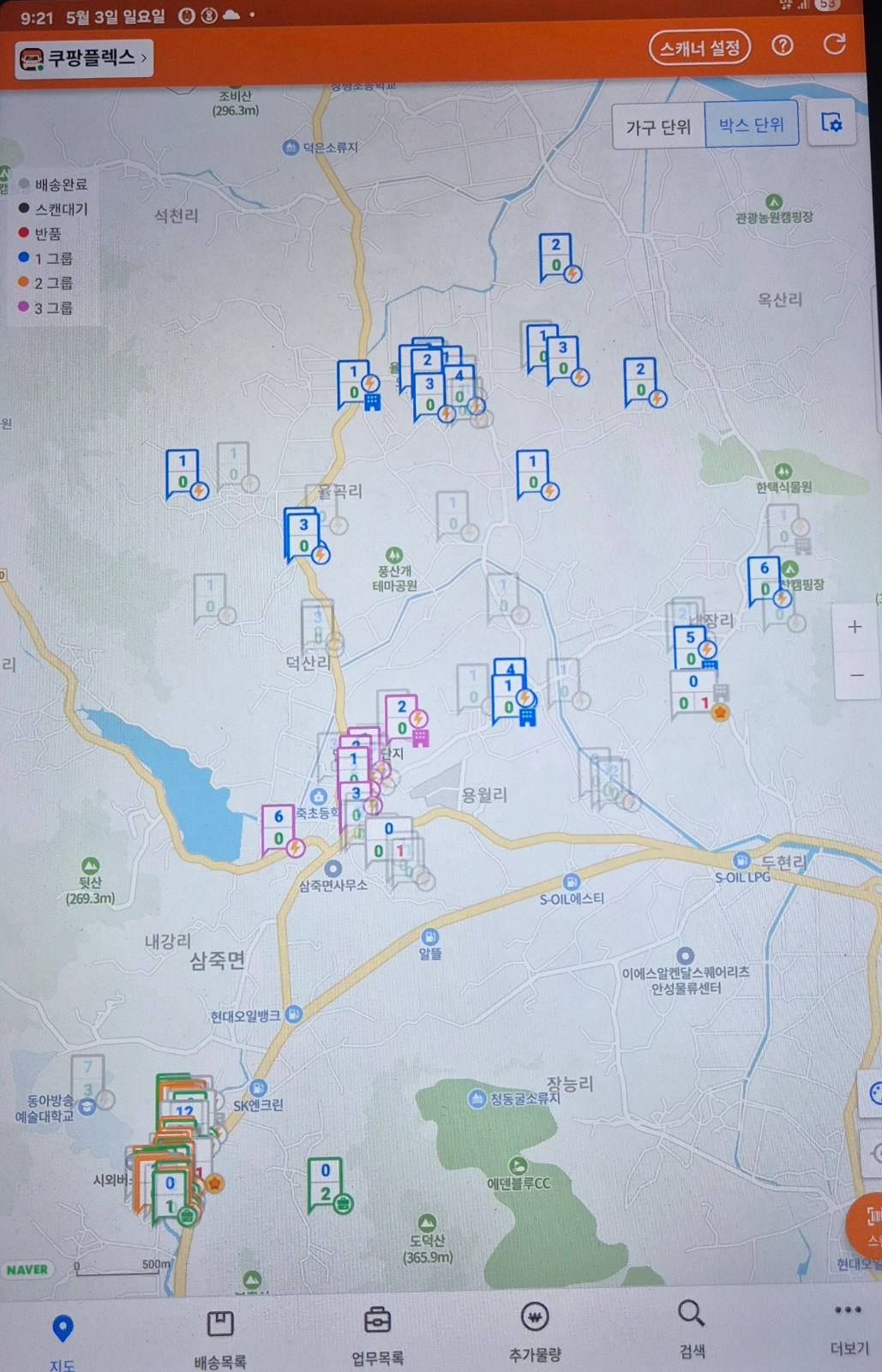This screenshot has height=1372, width=882.
Task: Open the help question mark icon
Action: point(783,45)
